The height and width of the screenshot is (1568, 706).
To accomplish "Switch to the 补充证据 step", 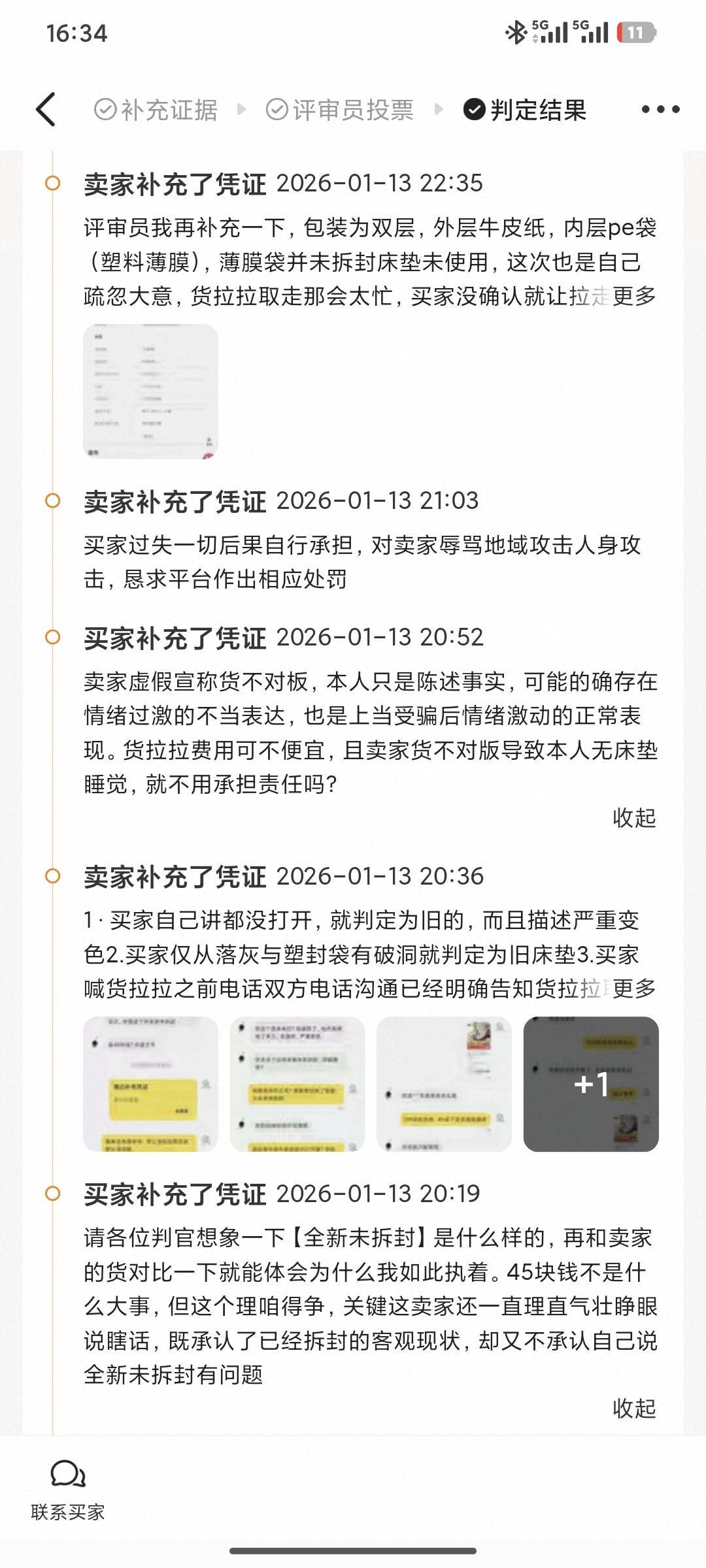I will tap(156, 110).
